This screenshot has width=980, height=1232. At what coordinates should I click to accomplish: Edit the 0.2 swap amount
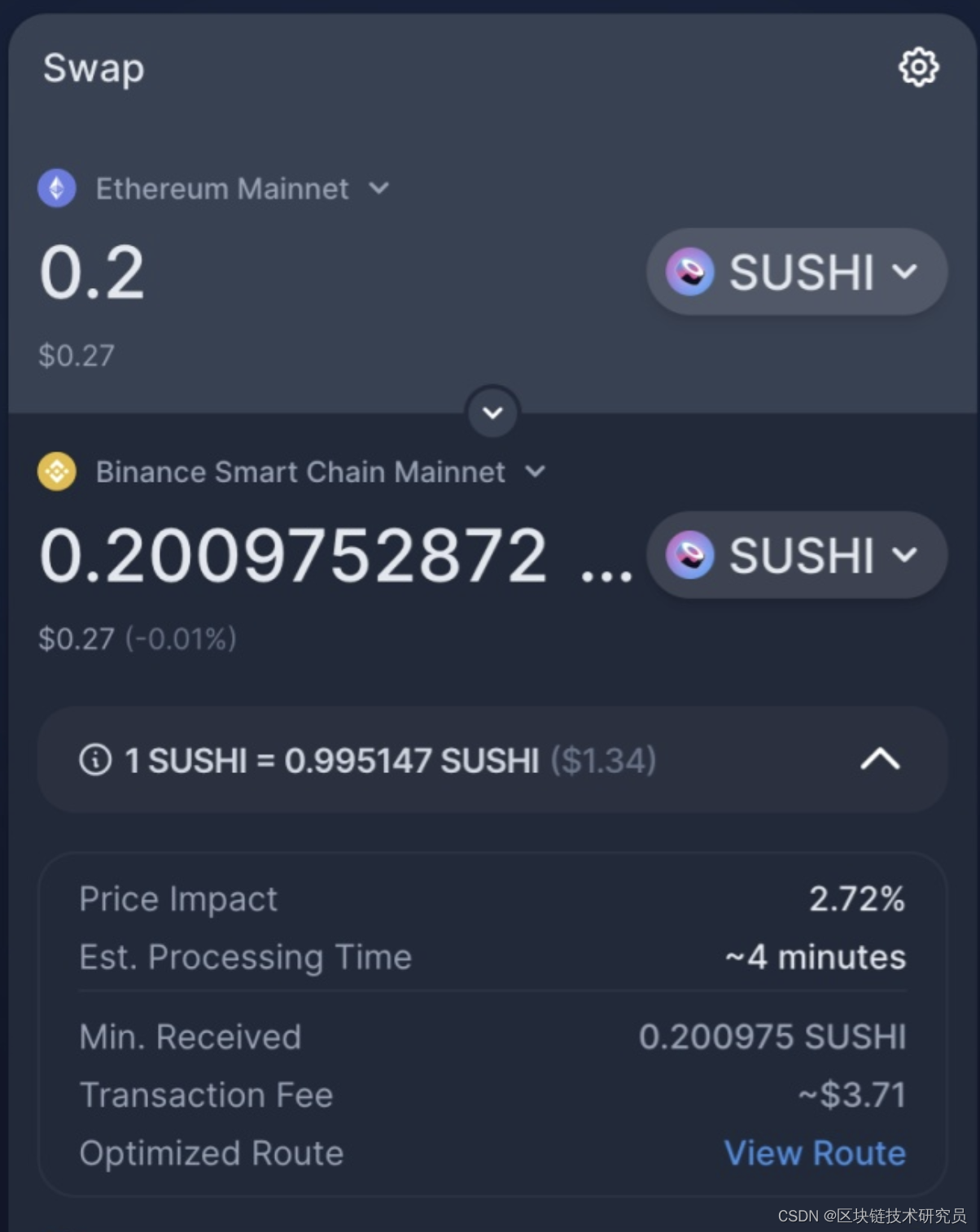point(93,273)
